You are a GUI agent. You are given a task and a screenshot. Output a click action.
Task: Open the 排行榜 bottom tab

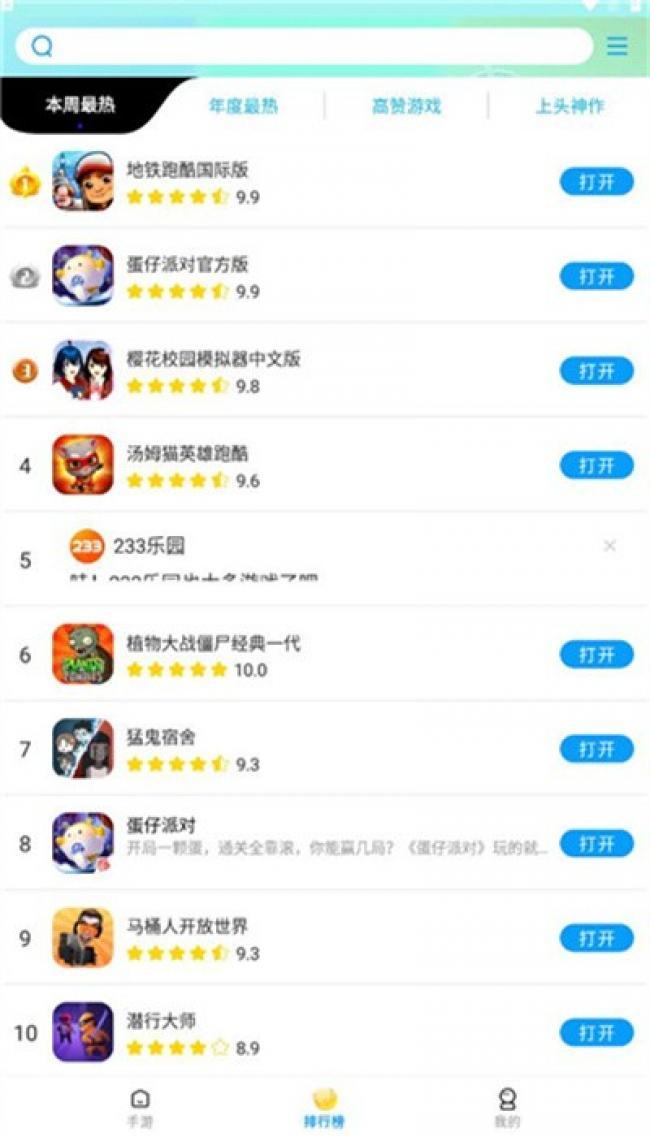point(324,1107)
